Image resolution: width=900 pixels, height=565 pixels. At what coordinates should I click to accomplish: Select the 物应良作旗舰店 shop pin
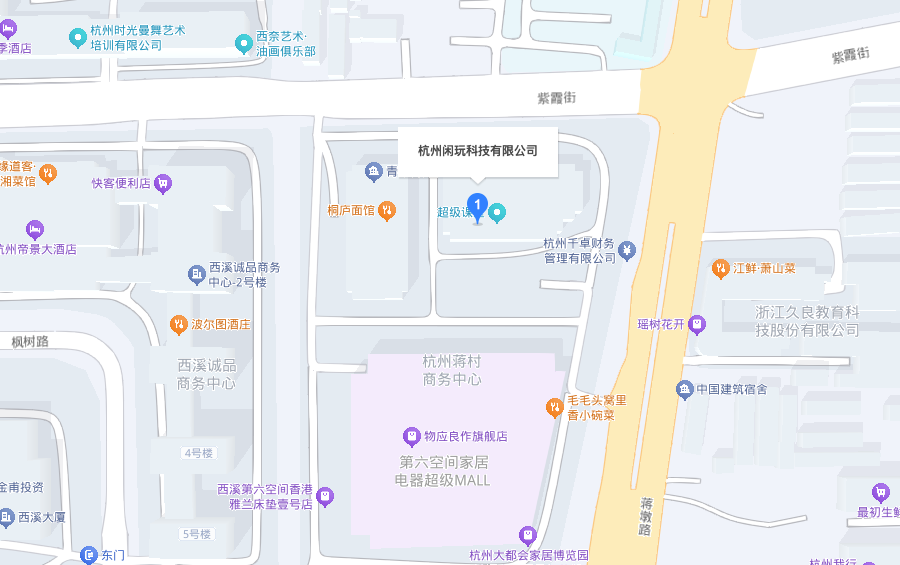click(x=410, y=436)
